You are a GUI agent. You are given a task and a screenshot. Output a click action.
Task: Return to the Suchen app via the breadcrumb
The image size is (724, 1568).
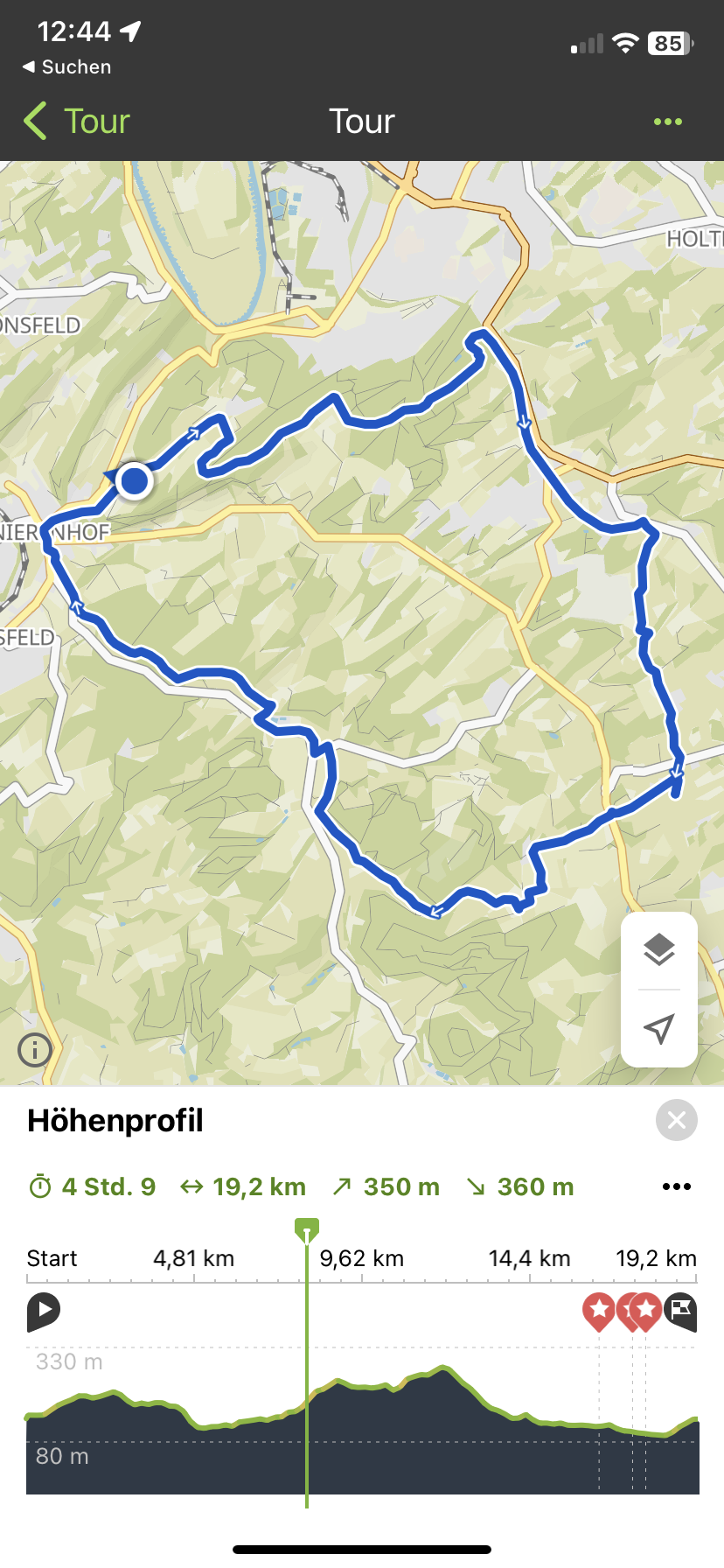(66, 66)
